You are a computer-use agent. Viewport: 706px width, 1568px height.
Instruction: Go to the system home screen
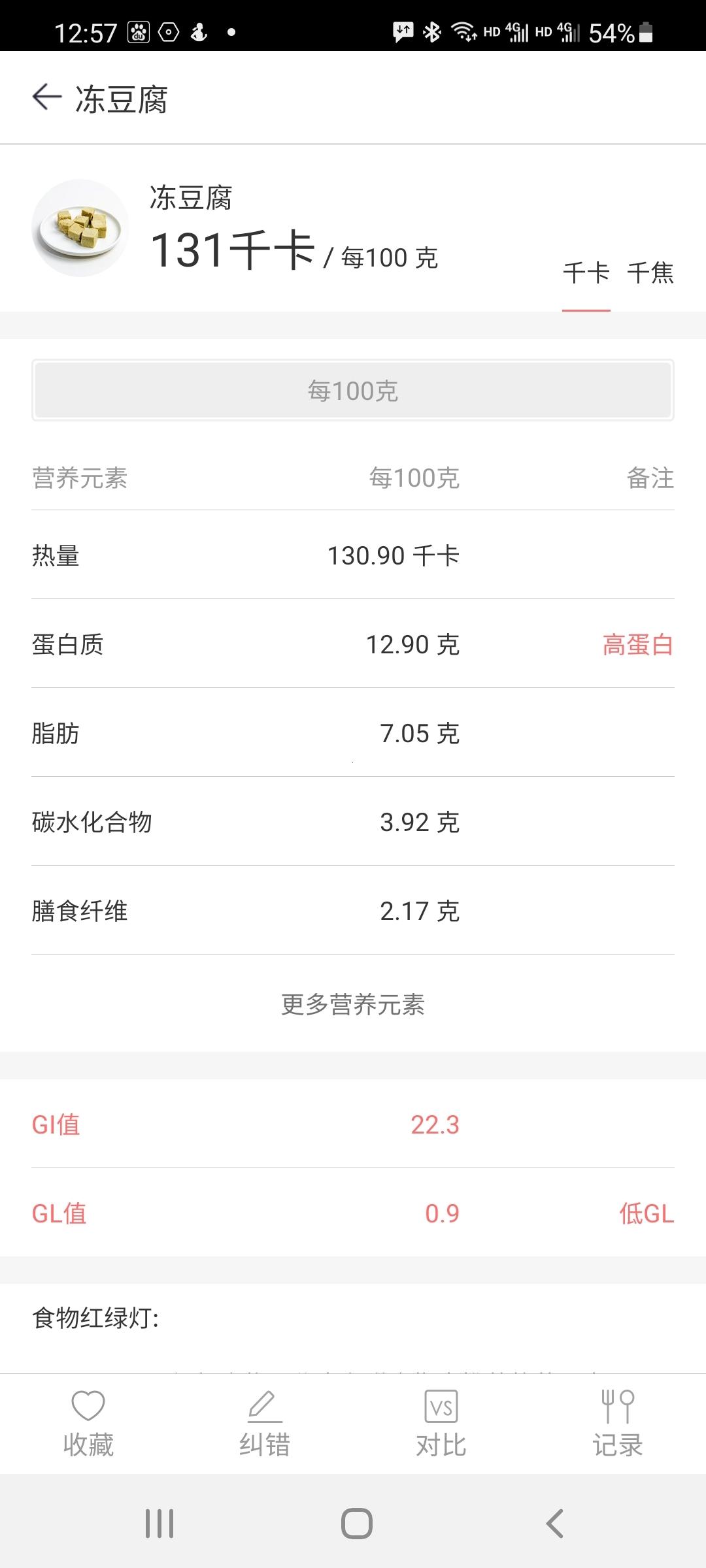357,1524
